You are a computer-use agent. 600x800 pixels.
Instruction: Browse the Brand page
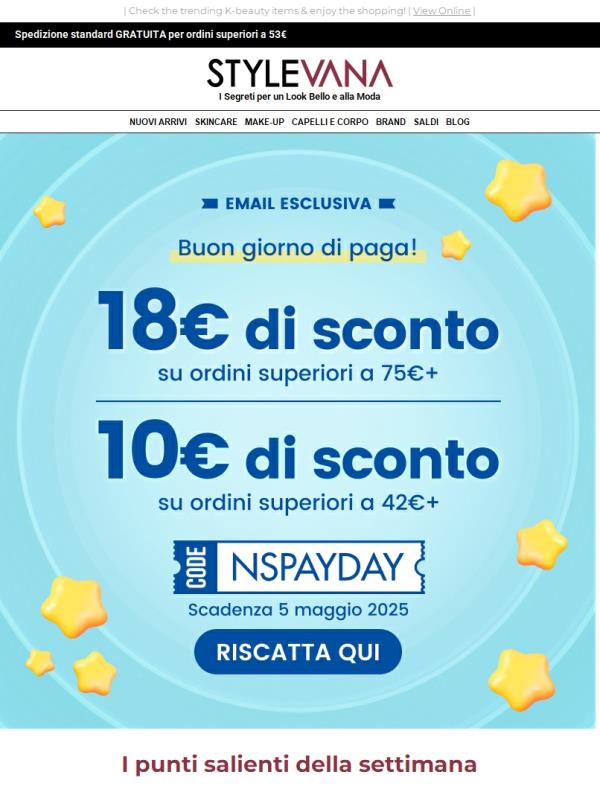pyautogui.click(x=391, y=122)
